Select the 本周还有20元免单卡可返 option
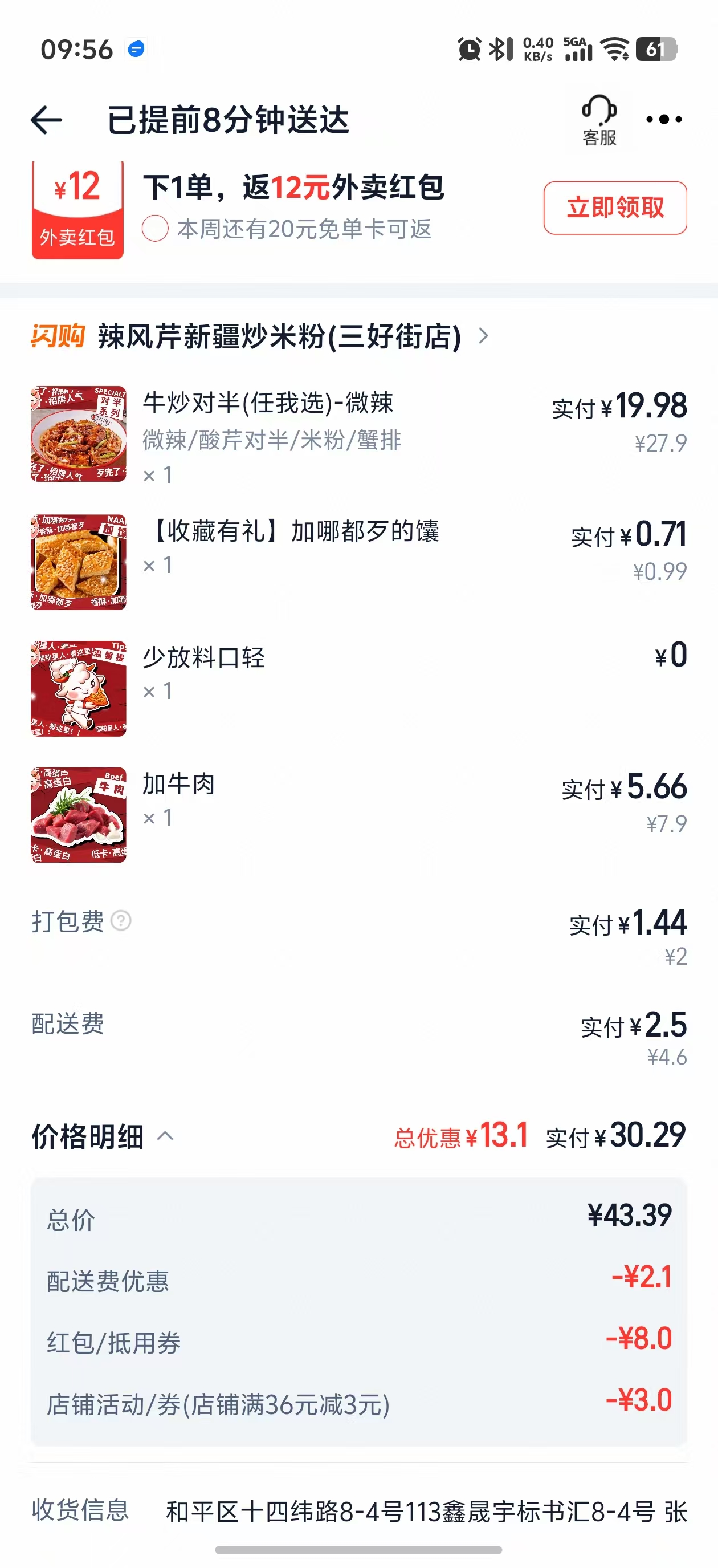 155,229
